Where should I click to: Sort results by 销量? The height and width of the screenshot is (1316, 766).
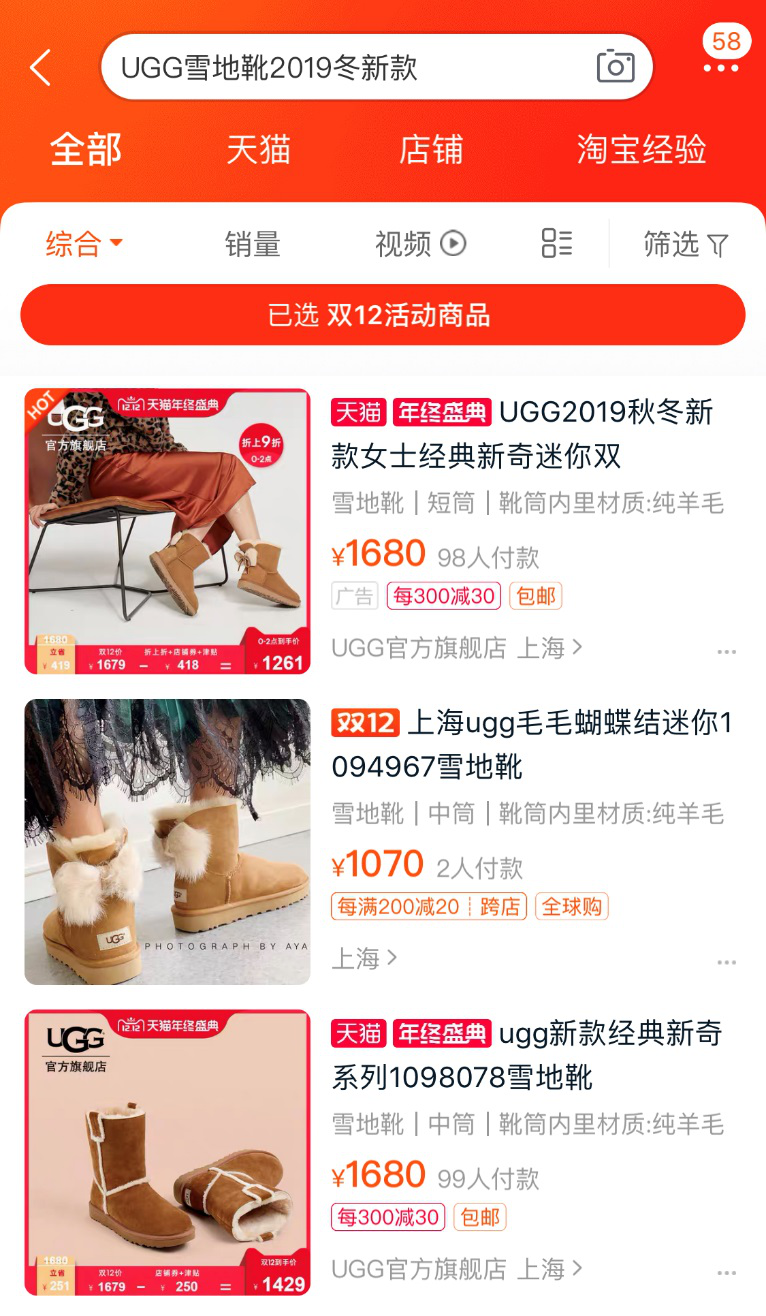[x=252, y=243]
